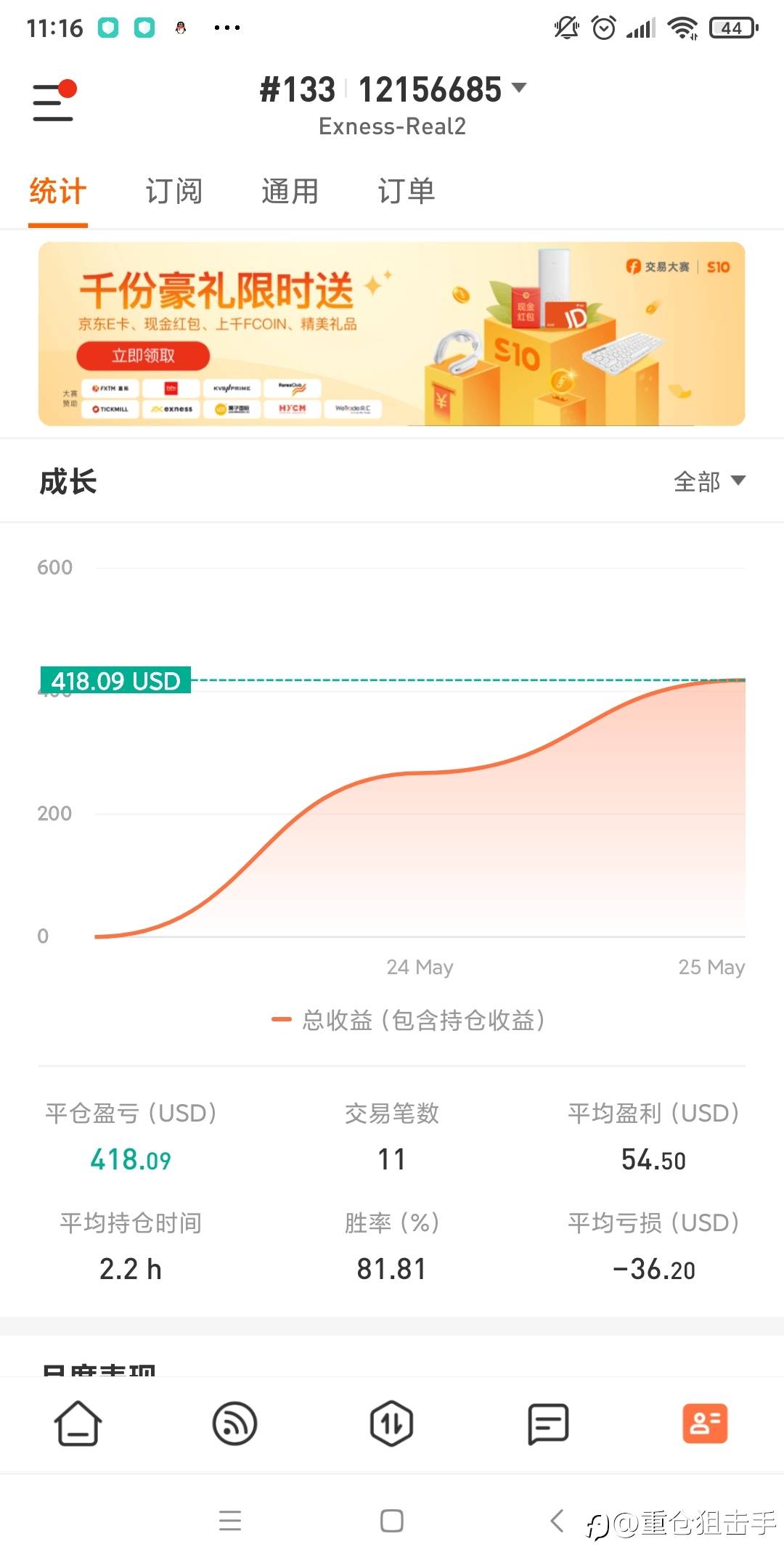Select the 统计 tab
Screen dimensions: 784x1568
[x=58, y=192]
